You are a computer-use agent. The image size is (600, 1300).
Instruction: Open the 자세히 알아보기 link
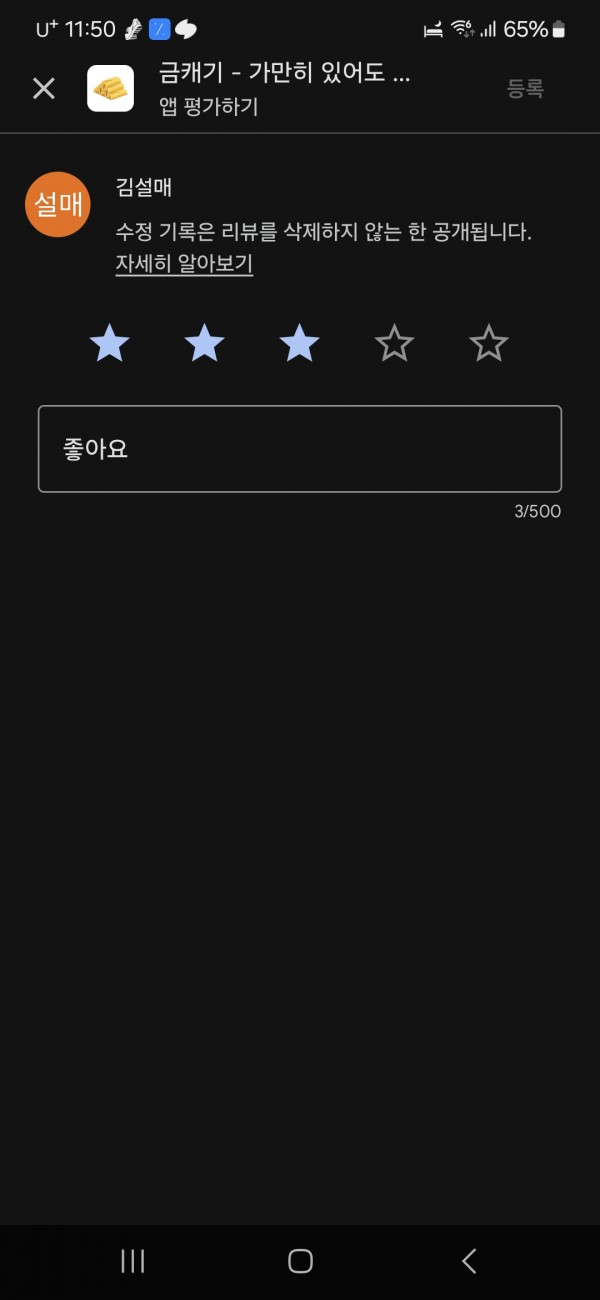point(184,264)
